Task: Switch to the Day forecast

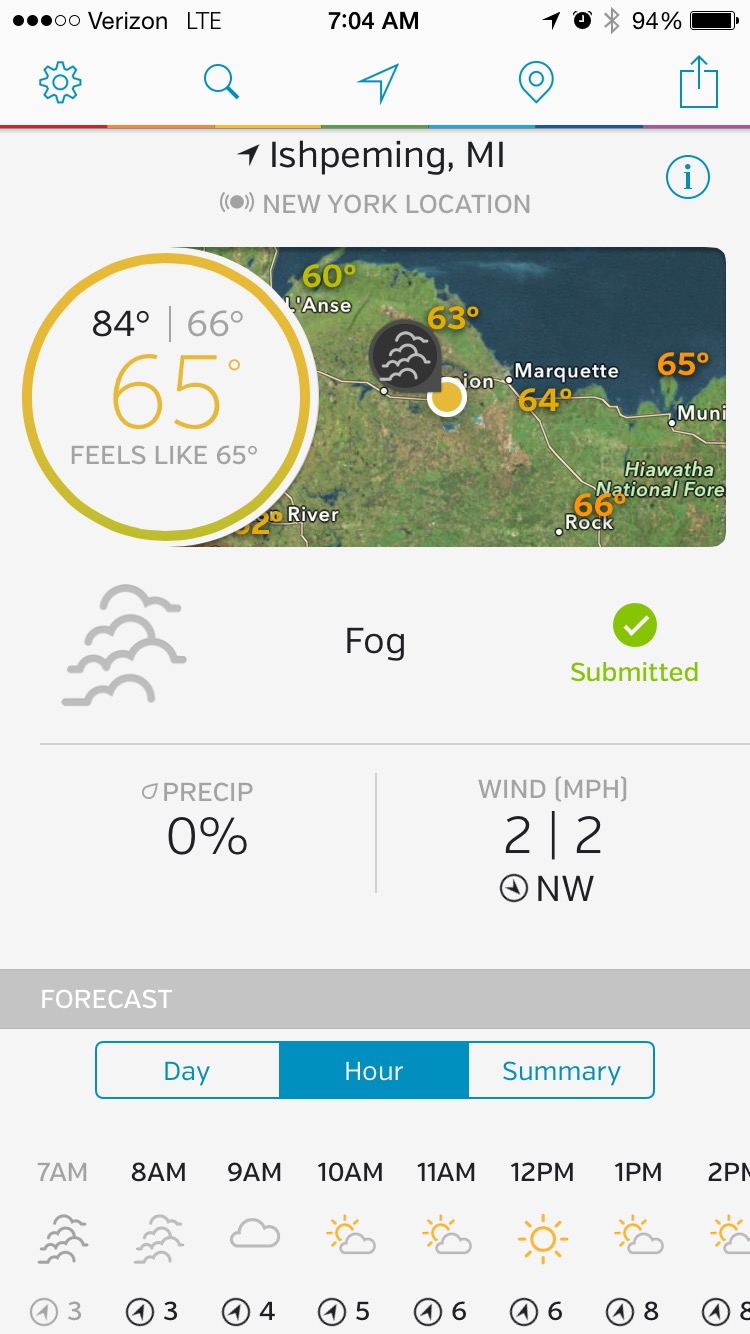Action: (x=187, y=1071)
